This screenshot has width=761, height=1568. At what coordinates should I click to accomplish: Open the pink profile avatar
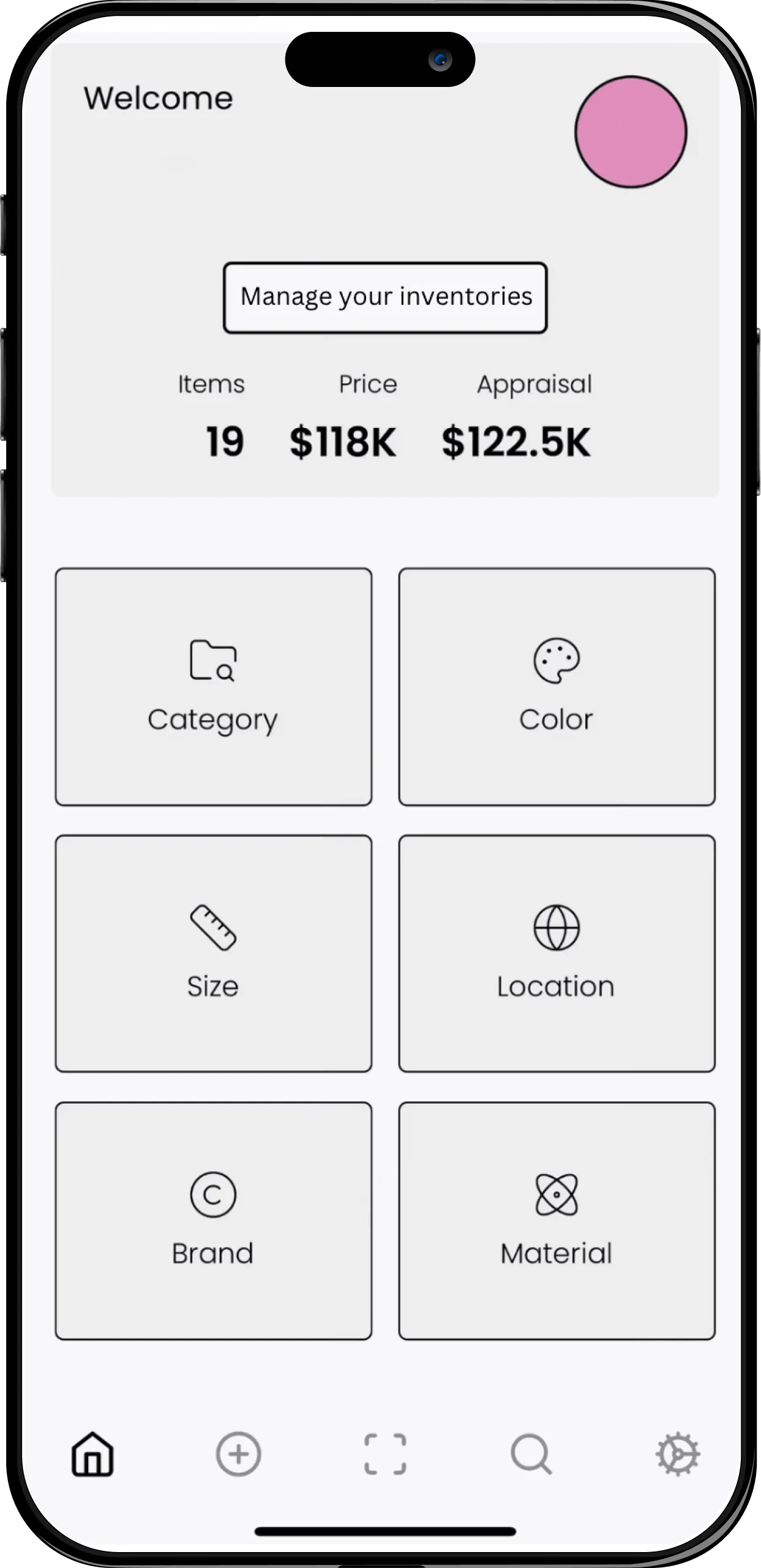coord(631,132)
